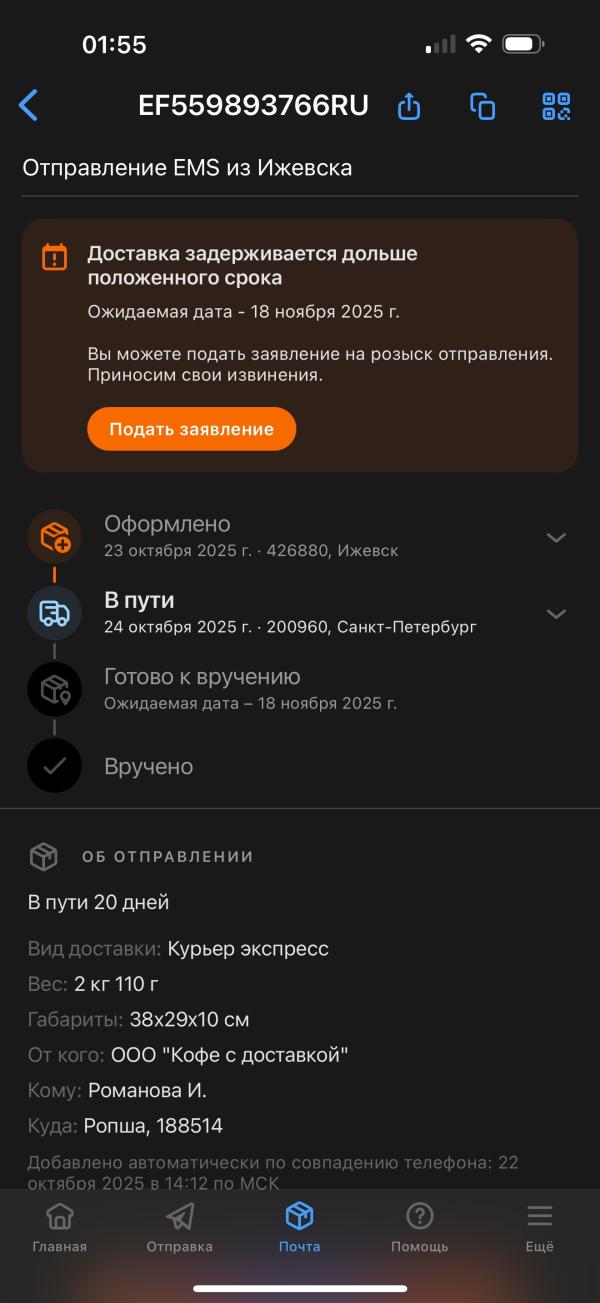Open the Помощь tab
The image size is (600, 1303).
419,1227
